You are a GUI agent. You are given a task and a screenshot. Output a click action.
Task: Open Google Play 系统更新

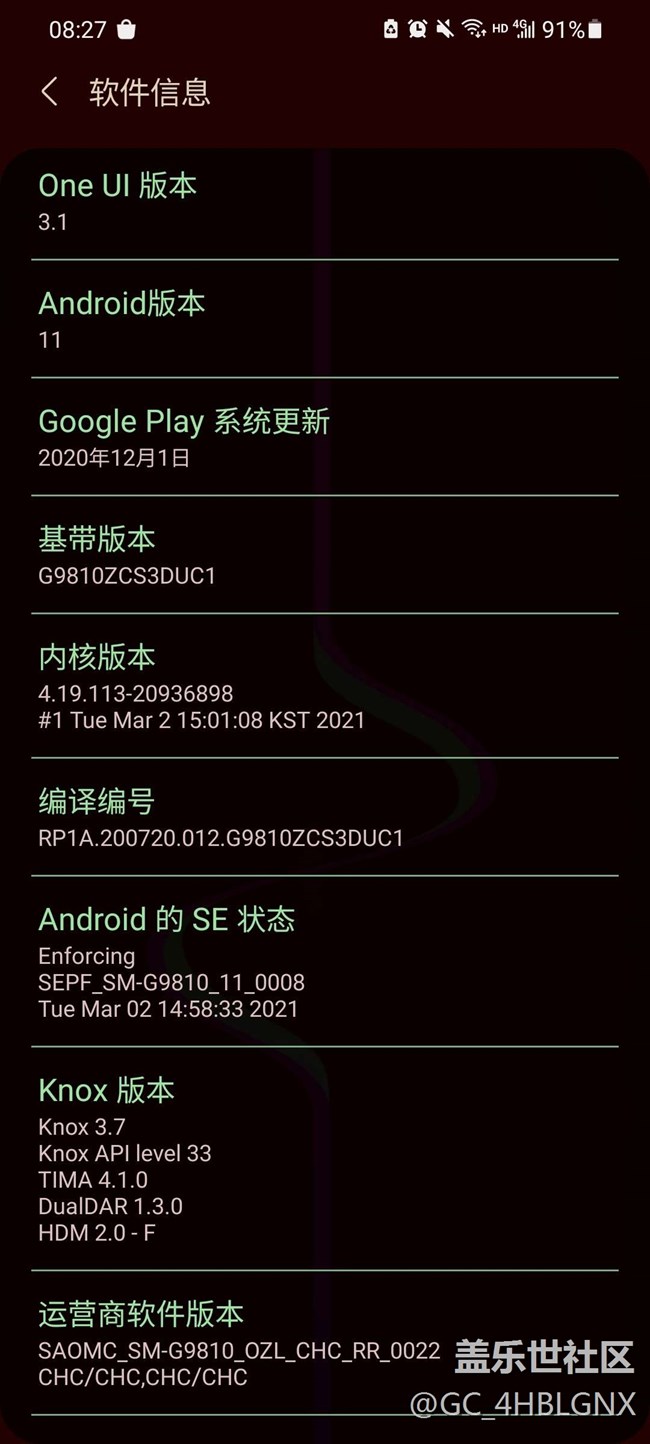pos(325,437)
